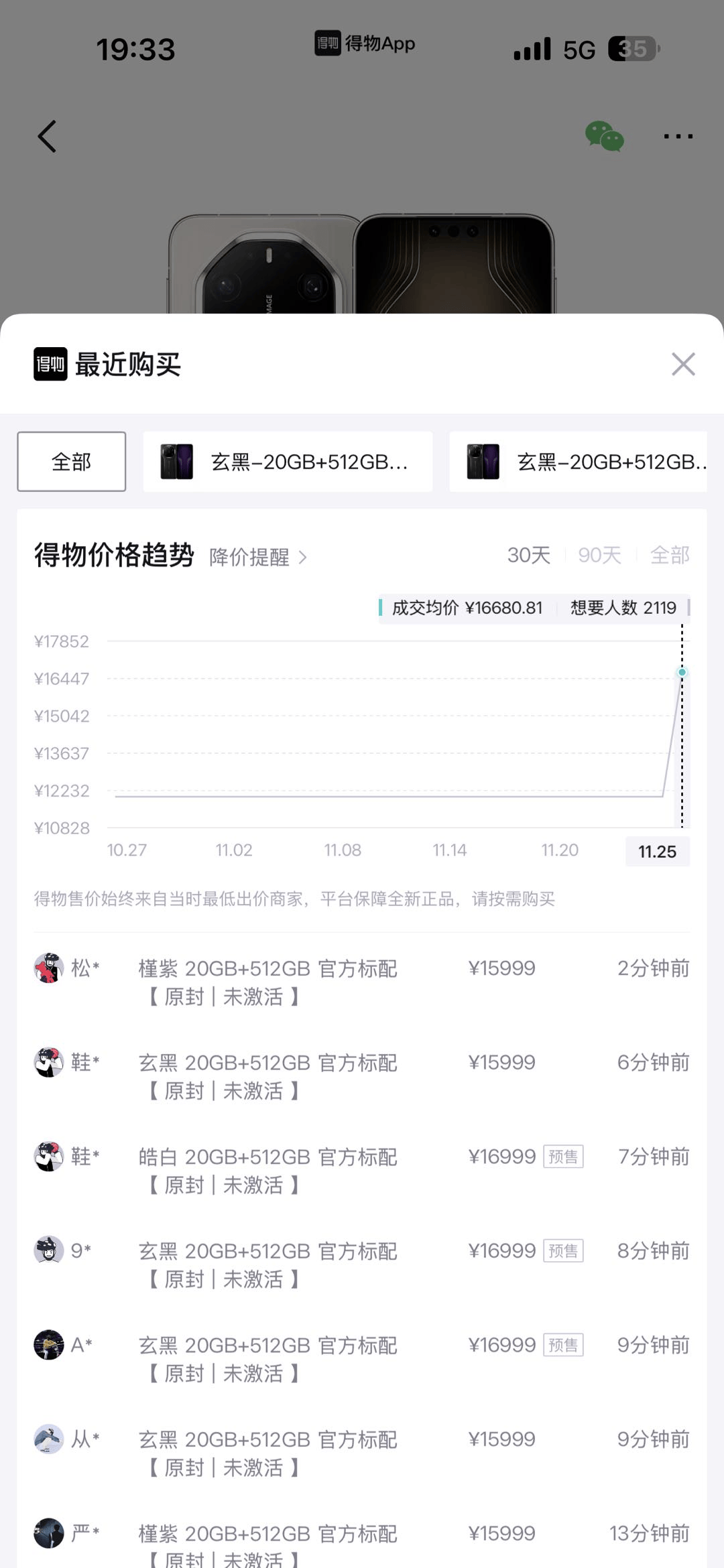The image size is (724, 1568).
Task: Select the 90天 price range
Action: (599, 555)
